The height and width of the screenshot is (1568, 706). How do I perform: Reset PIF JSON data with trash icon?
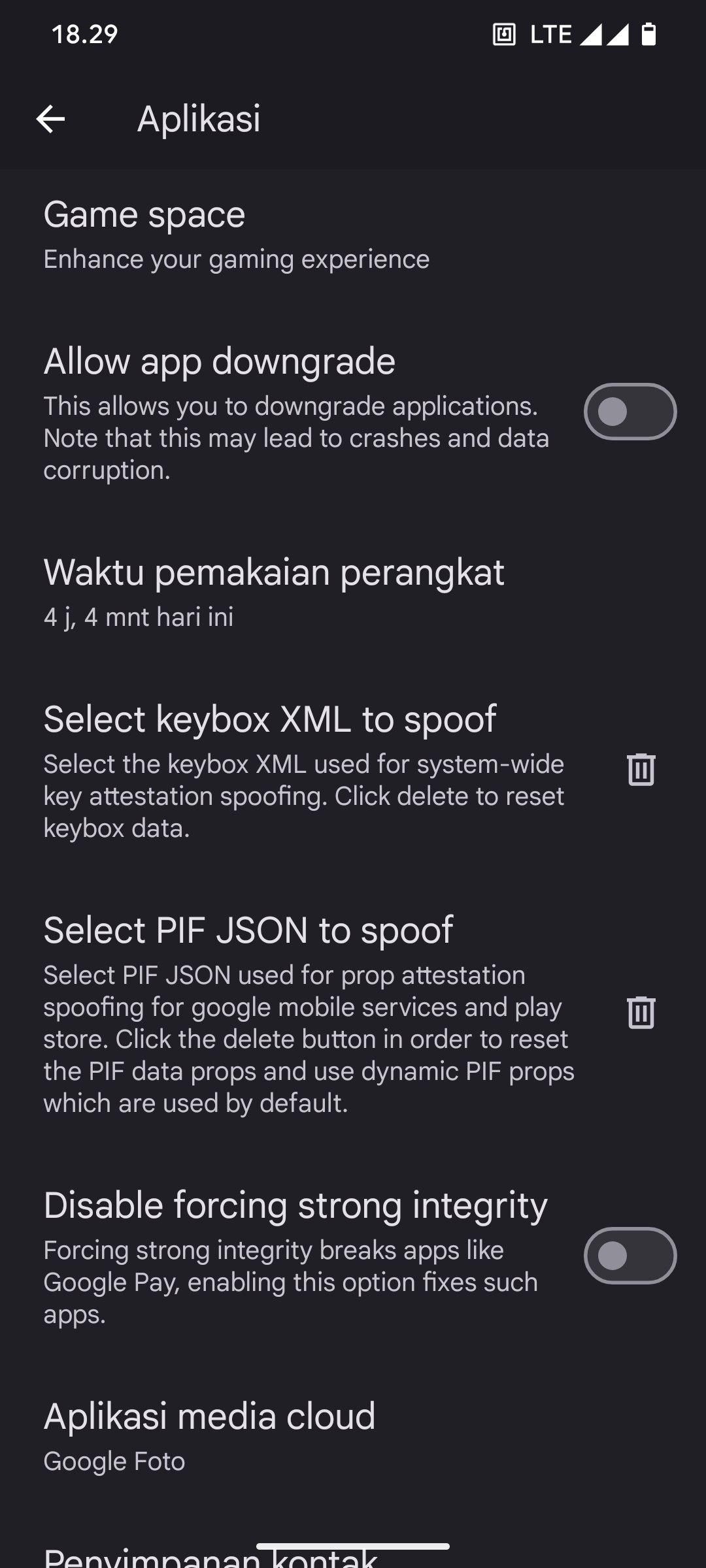[x=641, y=1012]
